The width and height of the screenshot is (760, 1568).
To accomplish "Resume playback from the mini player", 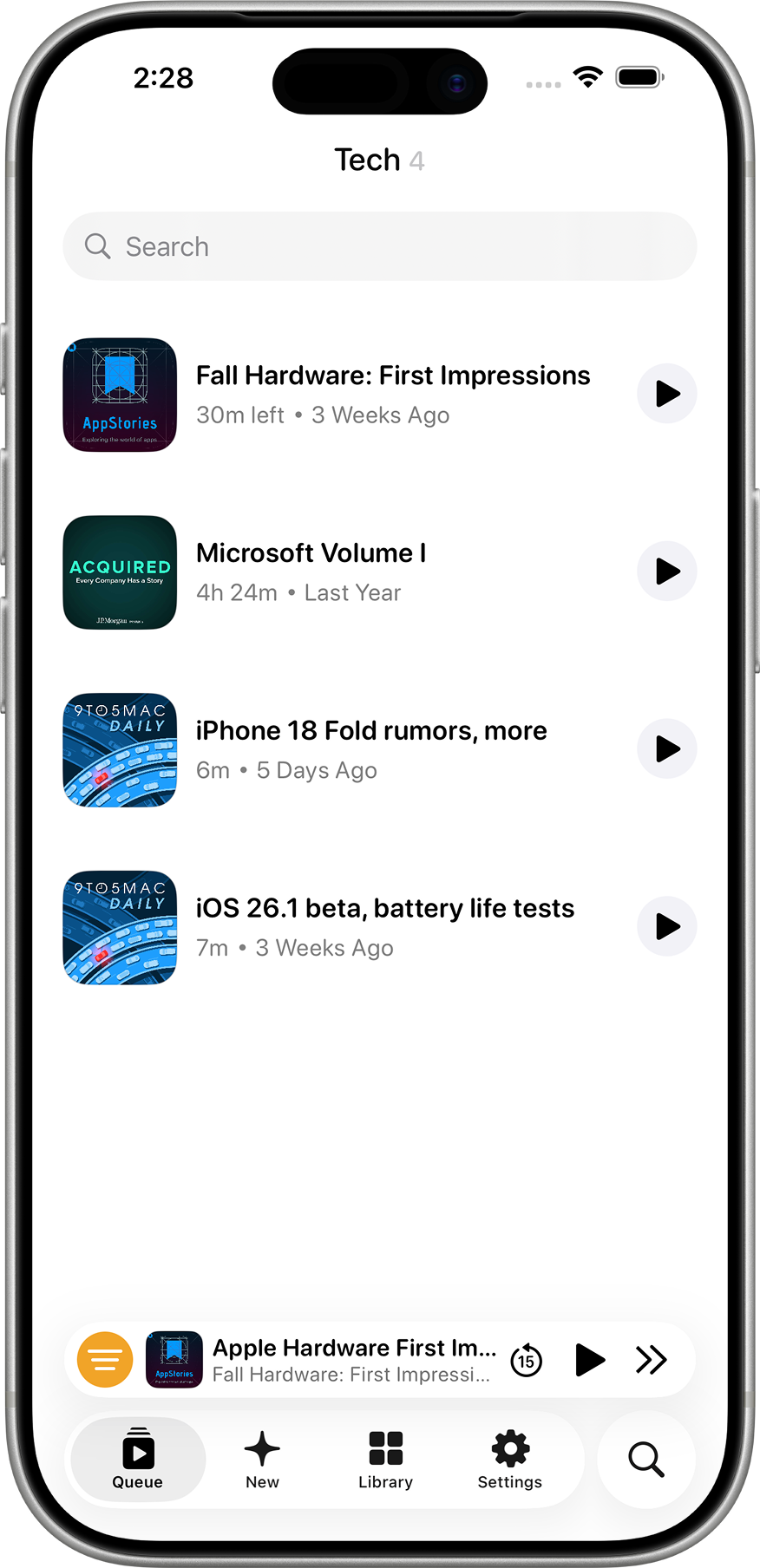I will click(x=590, y=1360).
